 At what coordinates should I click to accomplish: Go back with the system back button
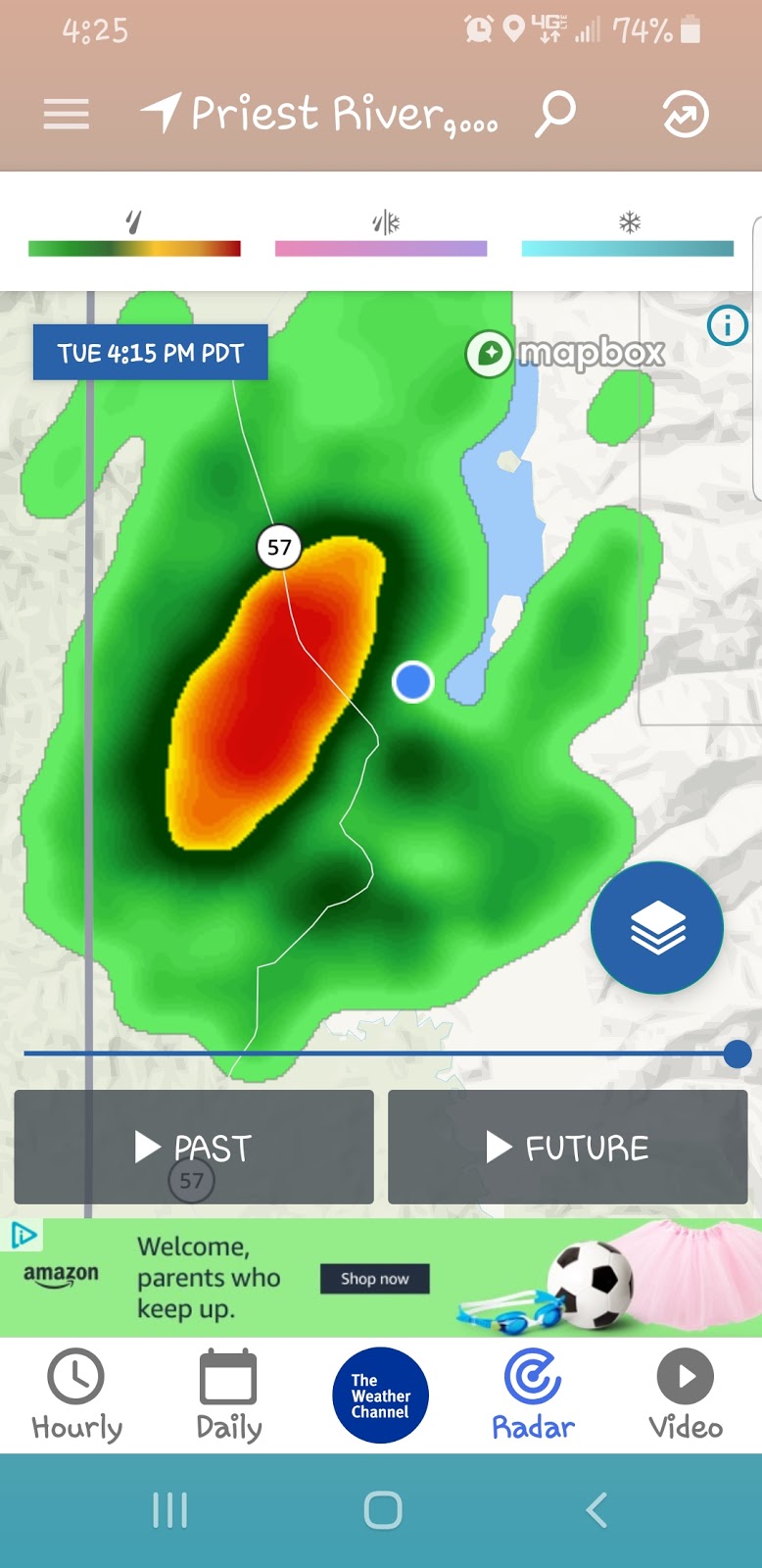tap(596, 1510)
